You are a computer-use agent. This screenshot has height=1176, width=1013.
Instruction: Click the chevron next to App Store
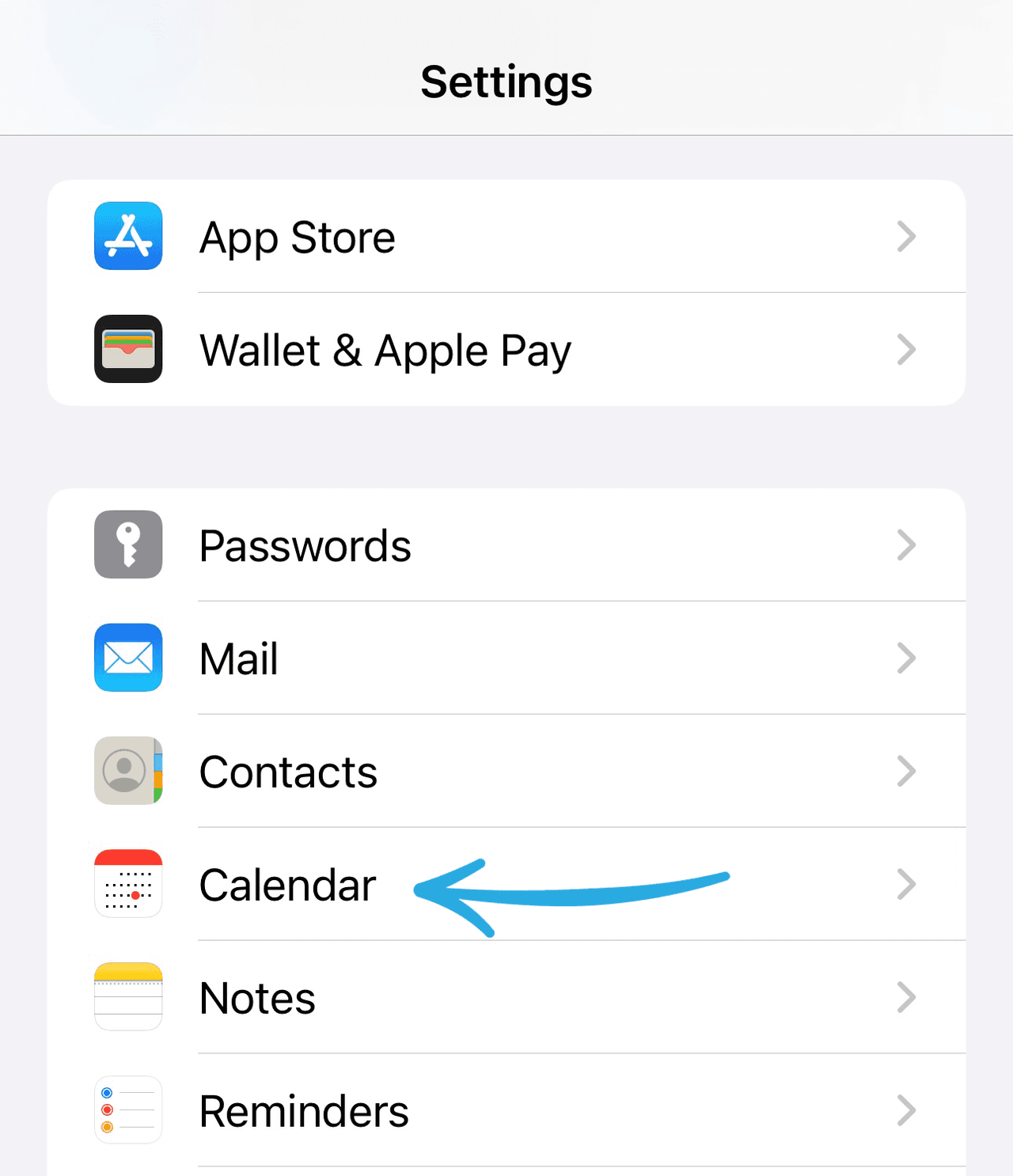tap(907, 236)
